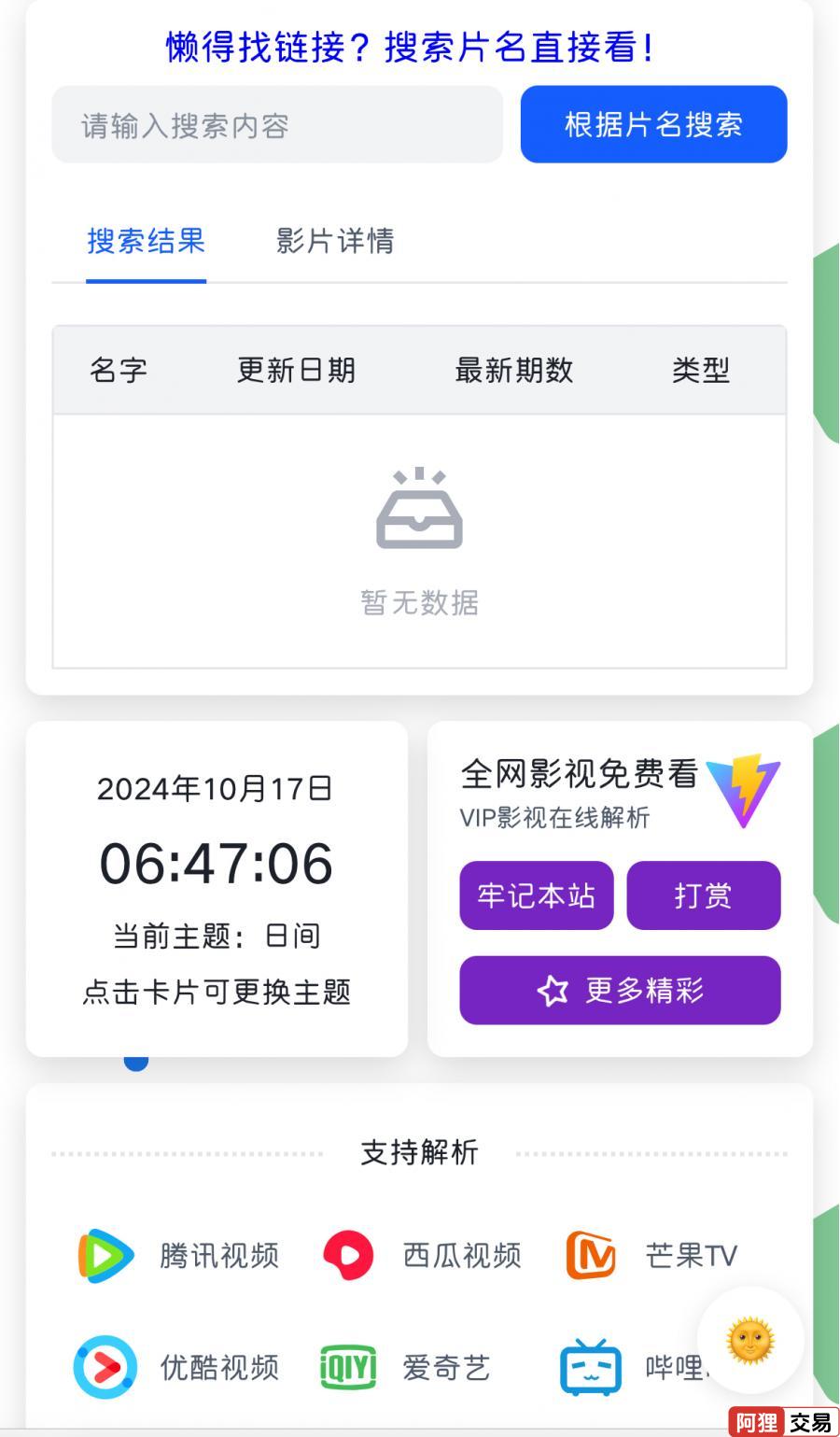Tap the 更多精彩 button

[620, 990]
